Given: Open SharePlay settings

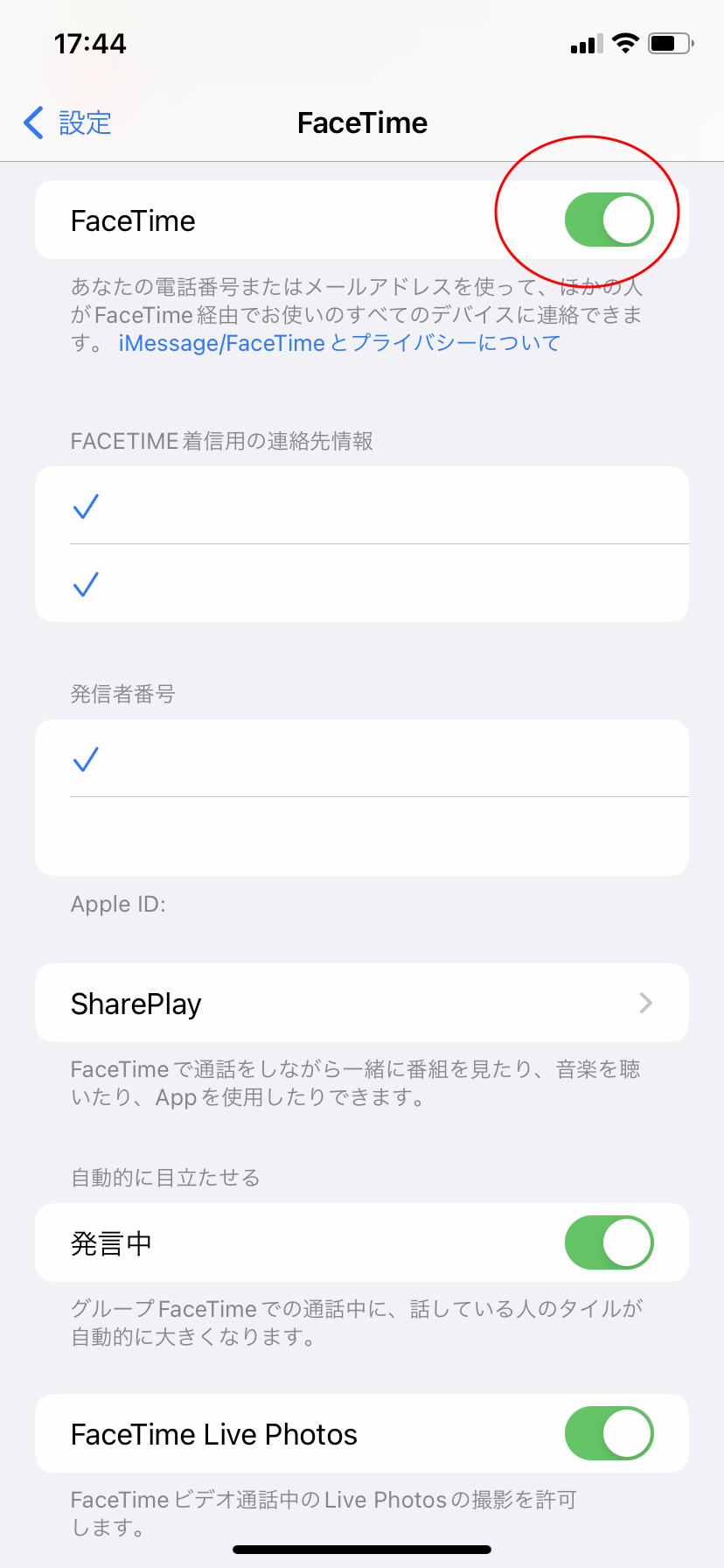Looking at the screenshot, I should coord(362,1003).
